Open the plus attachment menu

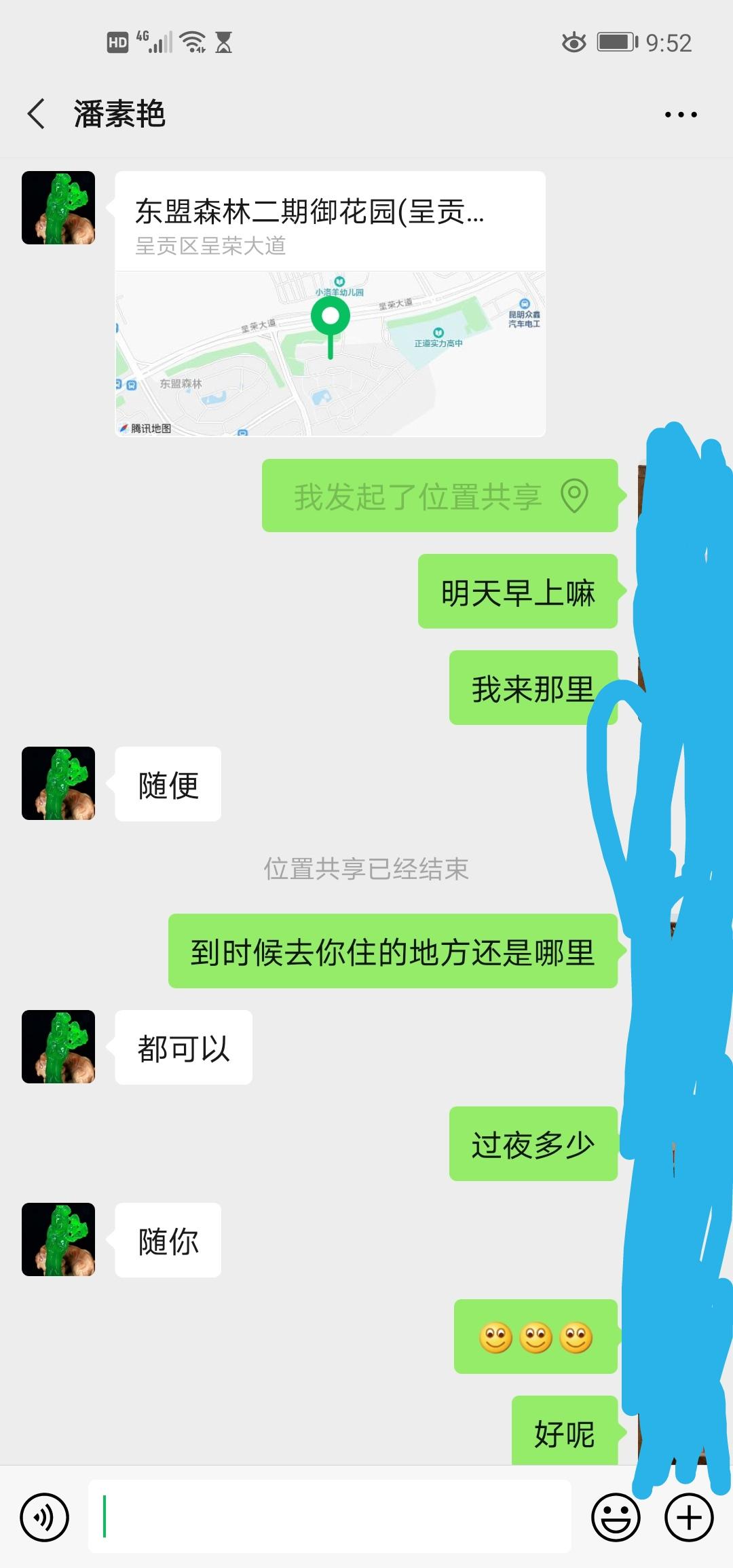click(688, 1518)
